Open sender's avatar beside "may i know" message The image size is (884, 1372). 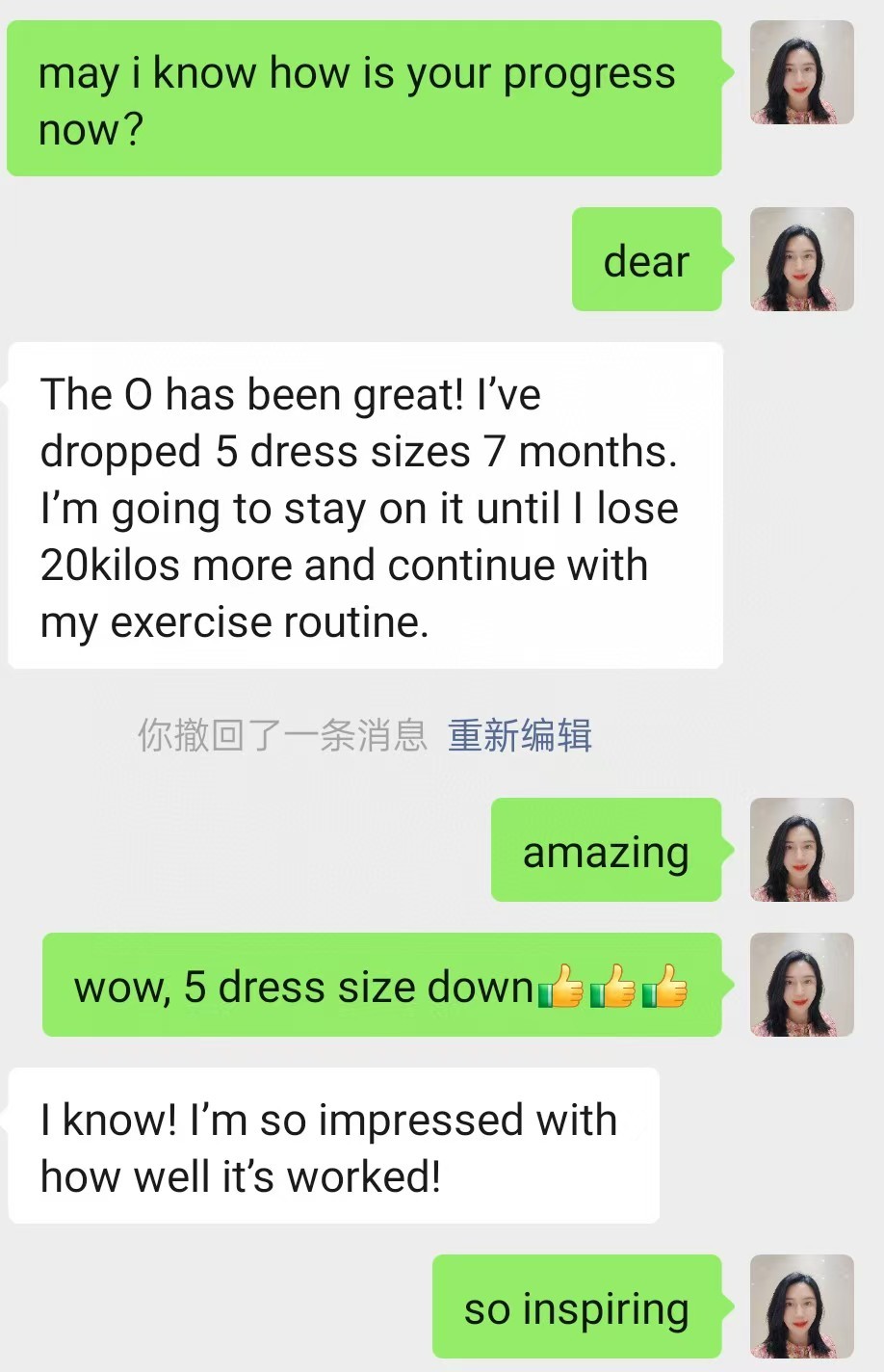pos(801,72)
